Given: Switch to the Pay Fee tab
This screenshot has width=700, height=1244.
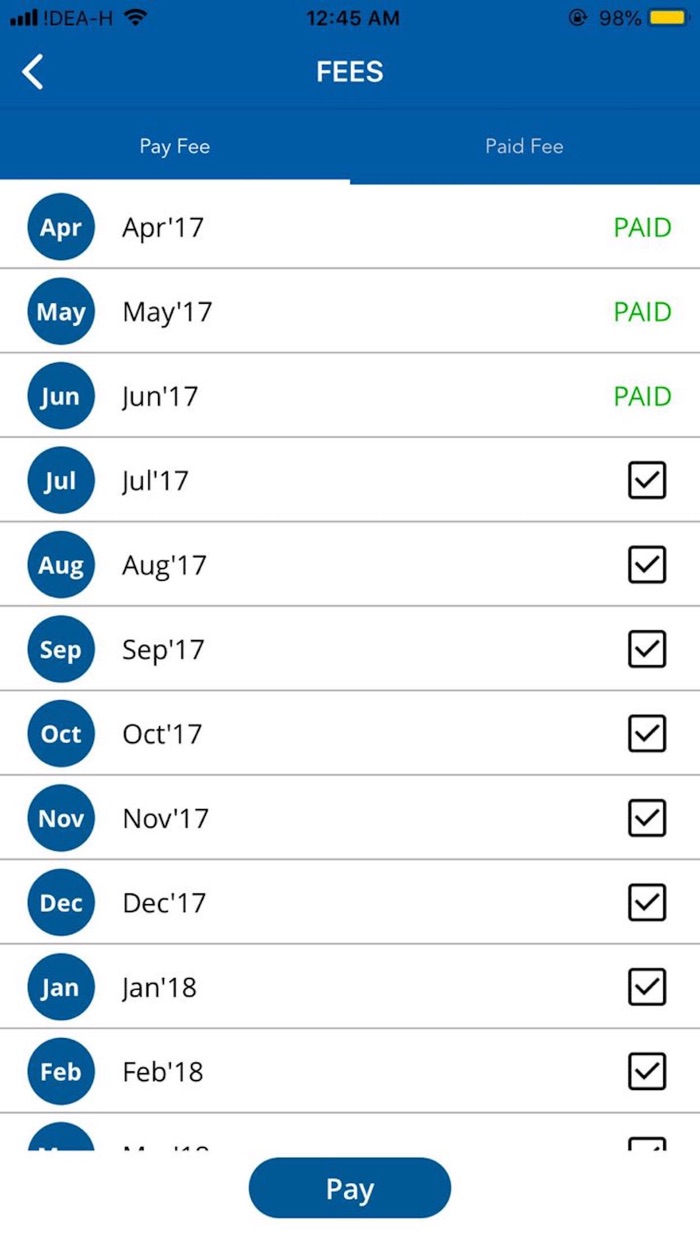Looking at the screenshot, I should point(175,146).
